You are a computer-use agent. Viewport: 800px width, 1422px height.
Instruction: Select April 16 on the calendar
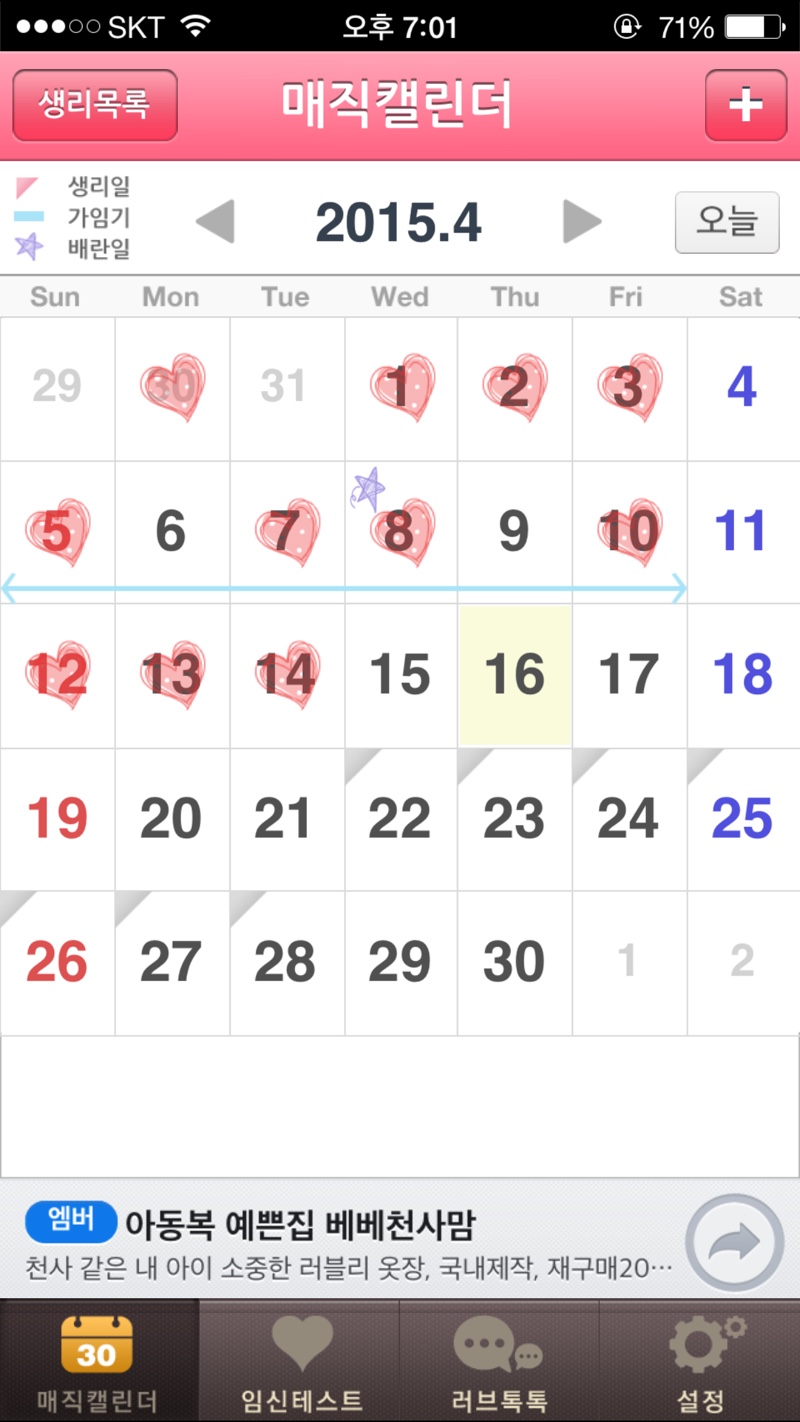tap(515, 675)
